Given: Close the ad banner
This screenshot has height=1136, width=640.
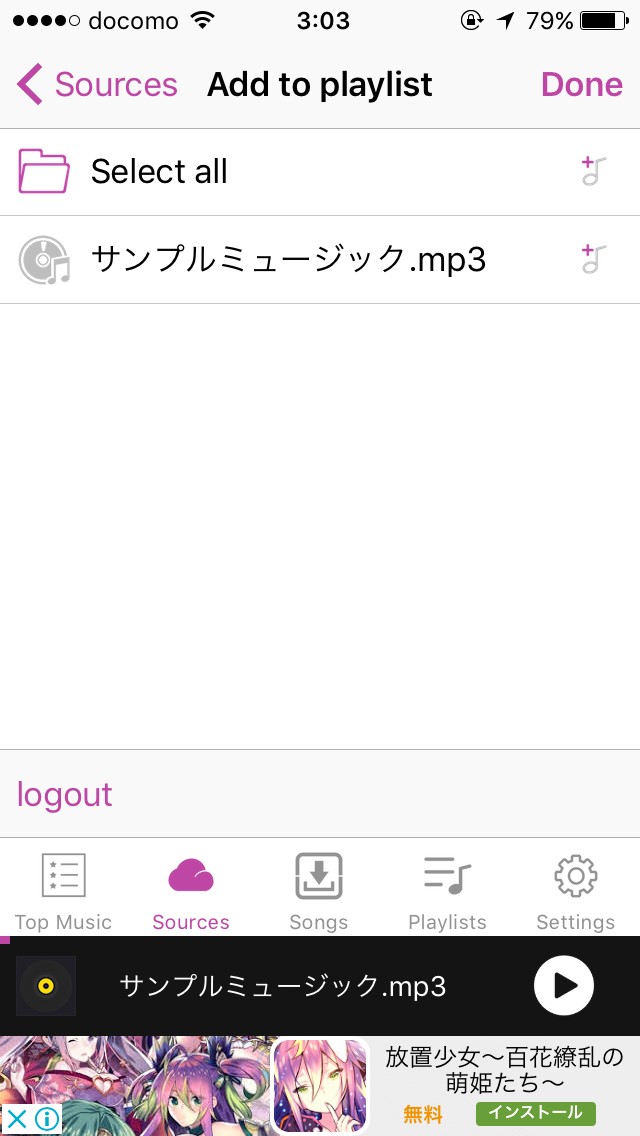Looking at the screenshot, I should (17, 1118).
